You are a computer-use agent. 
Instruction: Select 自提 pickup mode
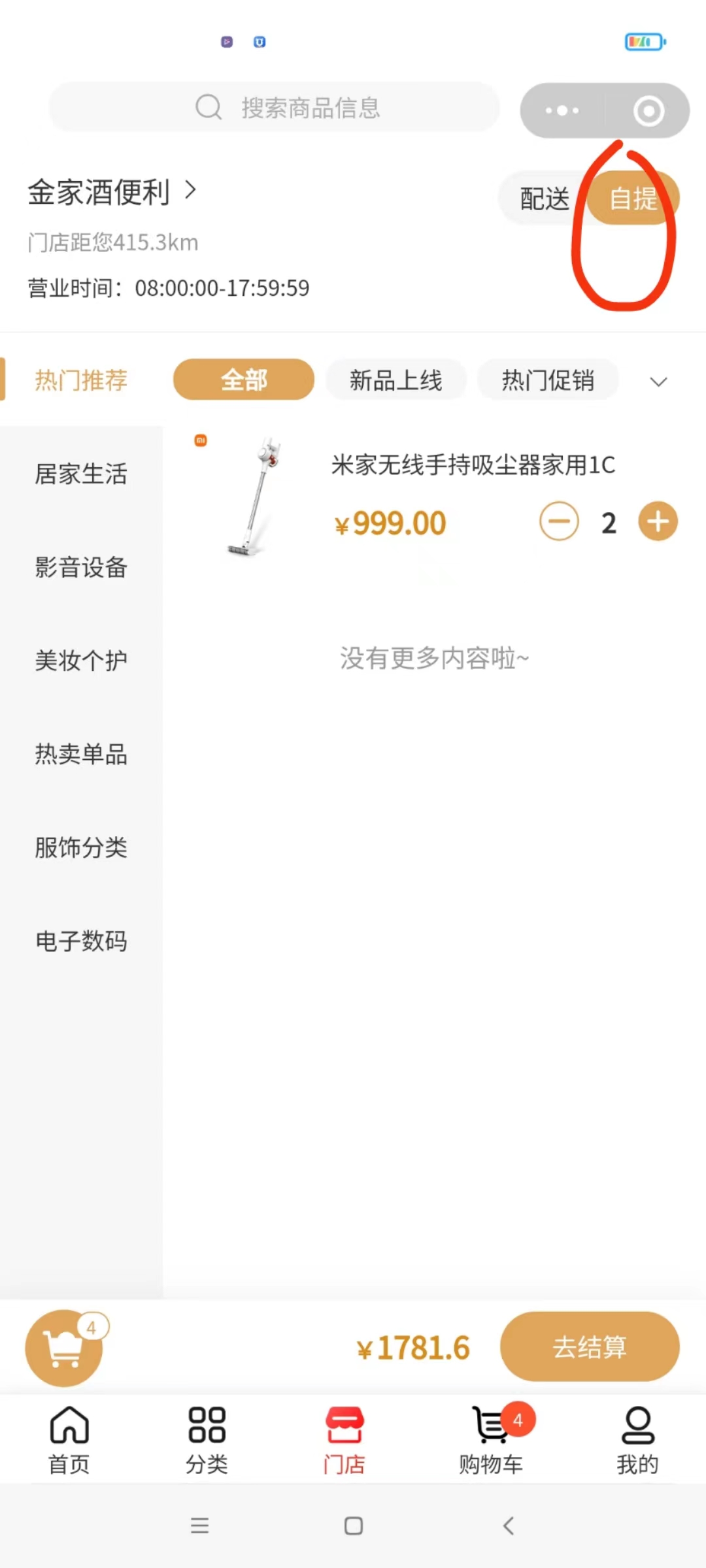[x=633, y=199]
